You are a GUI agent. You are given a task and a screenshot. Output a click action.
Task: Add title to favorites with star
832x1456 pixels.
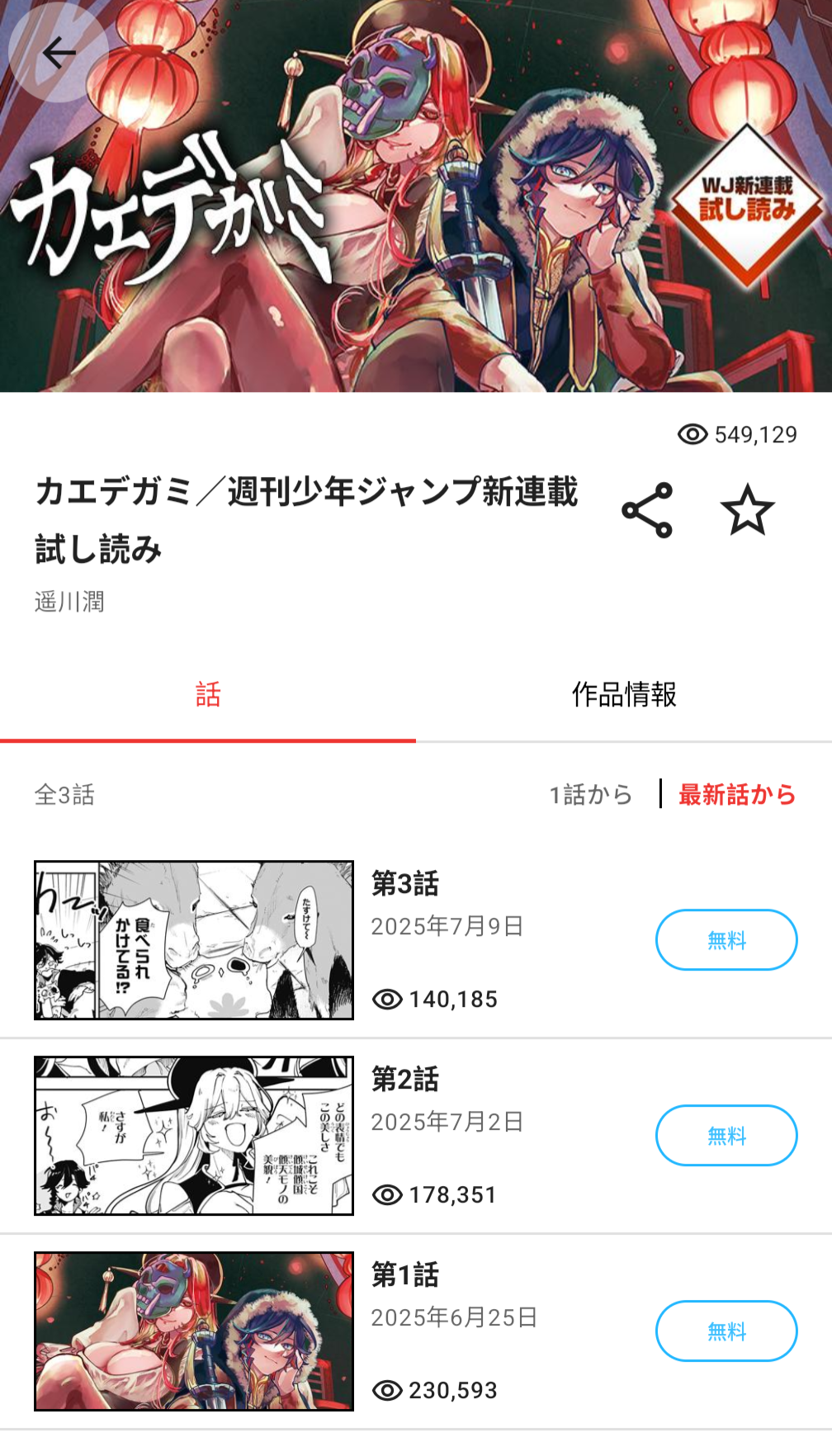coord(747,510)
